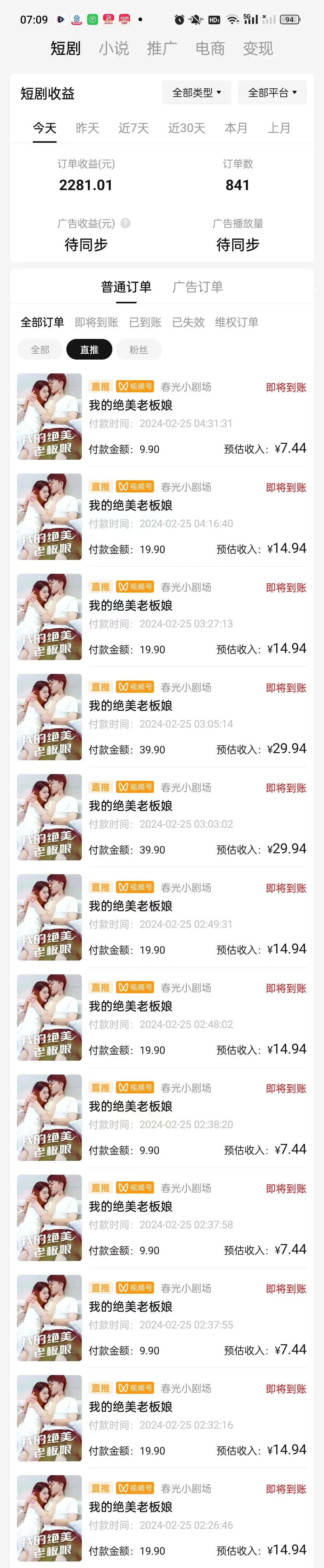The image size is (324, 1568).
Task: Switch to 广告订单 list
Action: pos(198,287)
